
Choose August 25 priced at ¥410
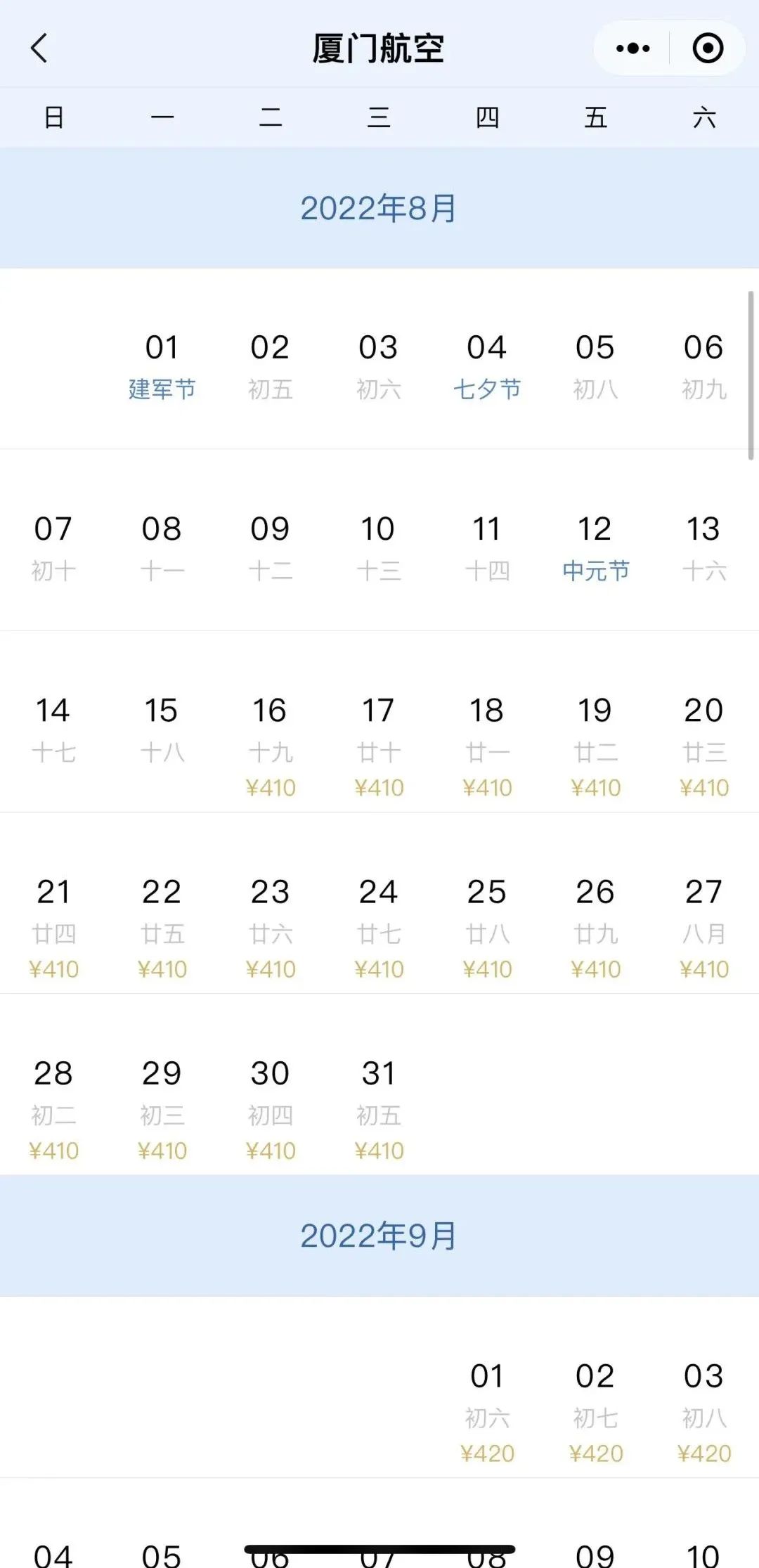pos(487,928)
